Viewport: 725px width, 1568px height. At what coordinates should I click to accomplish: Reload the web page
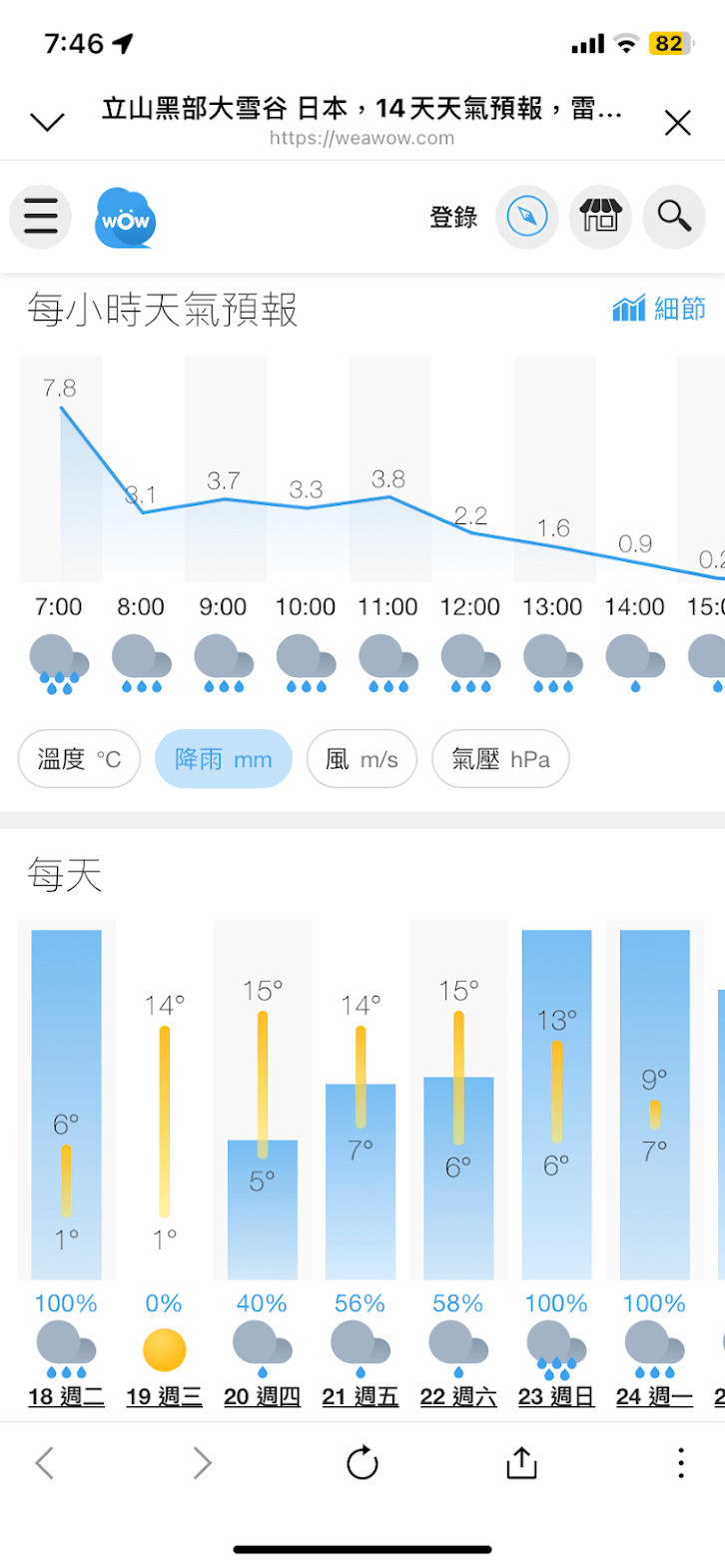362,1464
